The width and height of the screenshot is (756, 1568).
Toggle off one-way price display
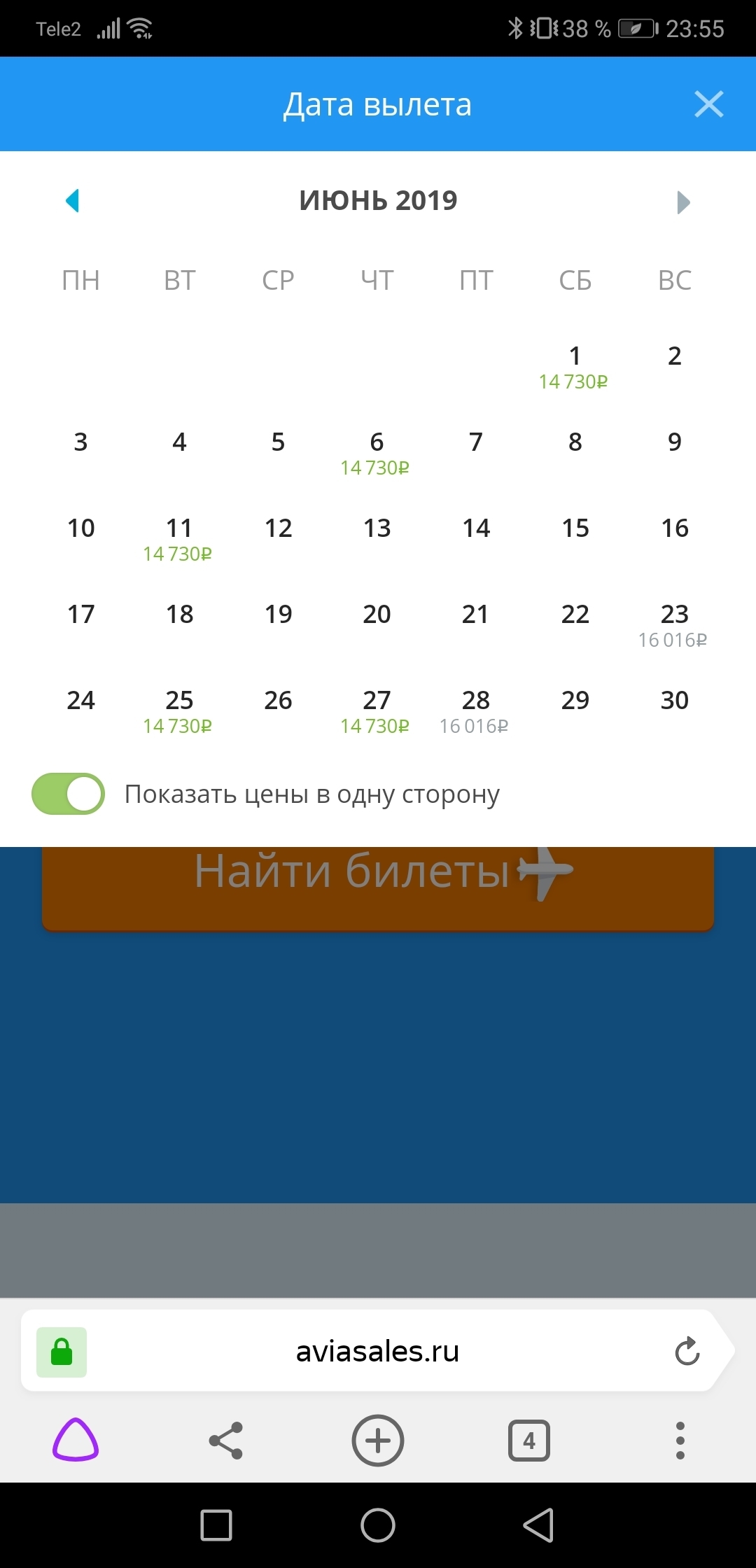point(68,794)
